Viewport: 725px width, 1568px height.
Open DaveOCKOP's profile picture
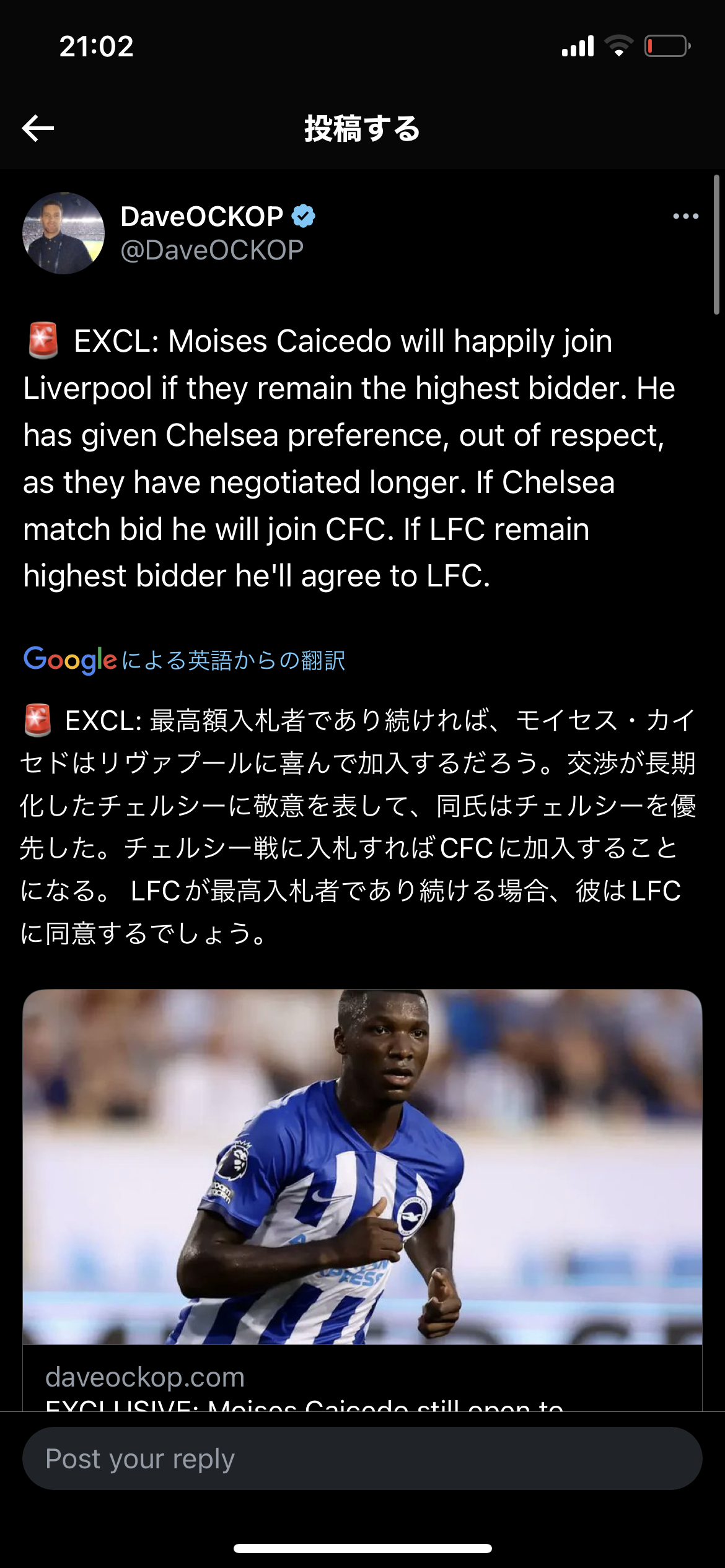(x=63, y=233)
